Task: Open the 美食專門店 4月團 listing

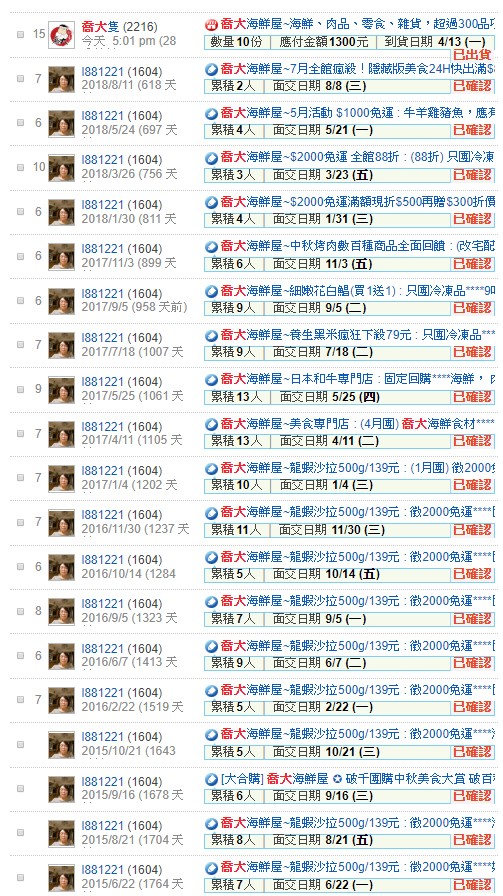Action: point(358,423)
